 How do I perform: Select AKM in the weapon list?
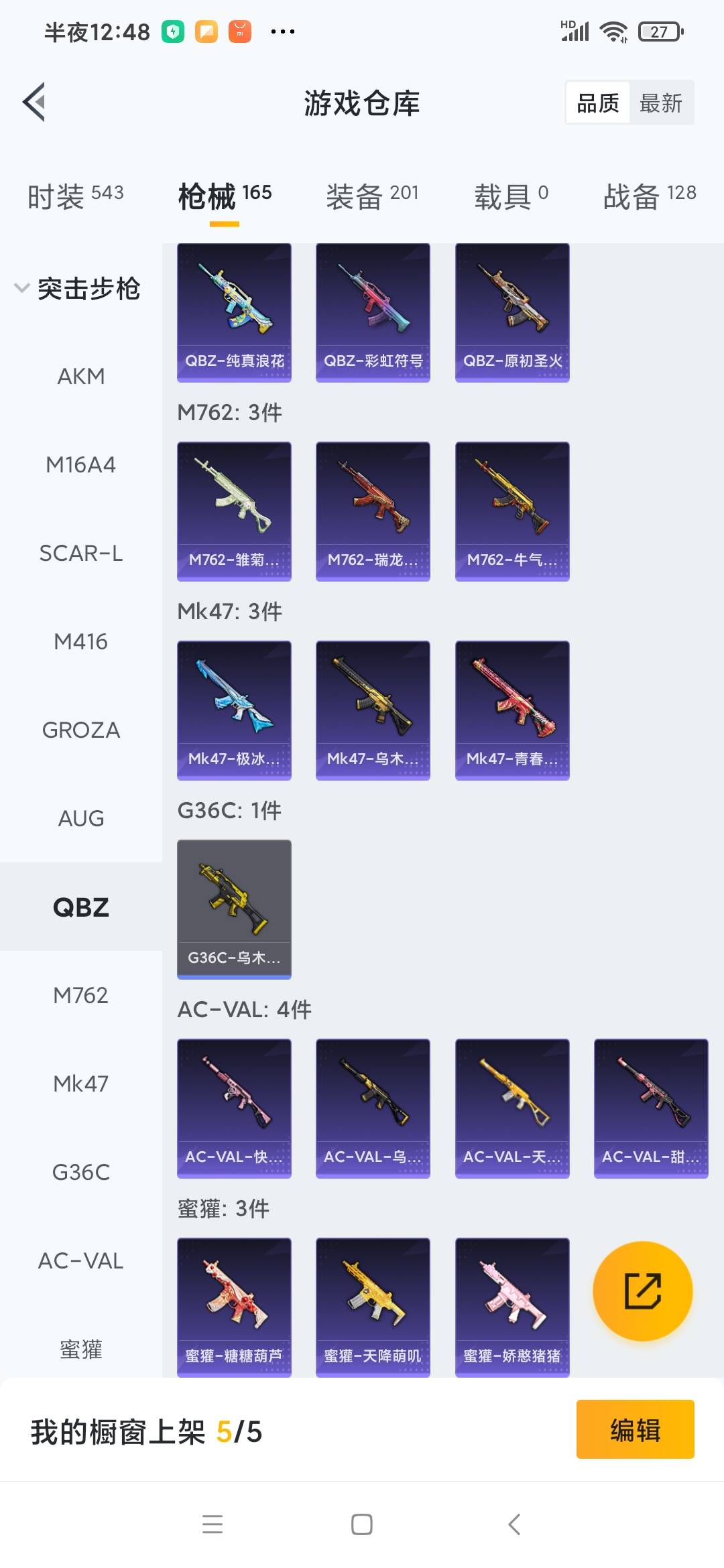[x=81, y=377]
